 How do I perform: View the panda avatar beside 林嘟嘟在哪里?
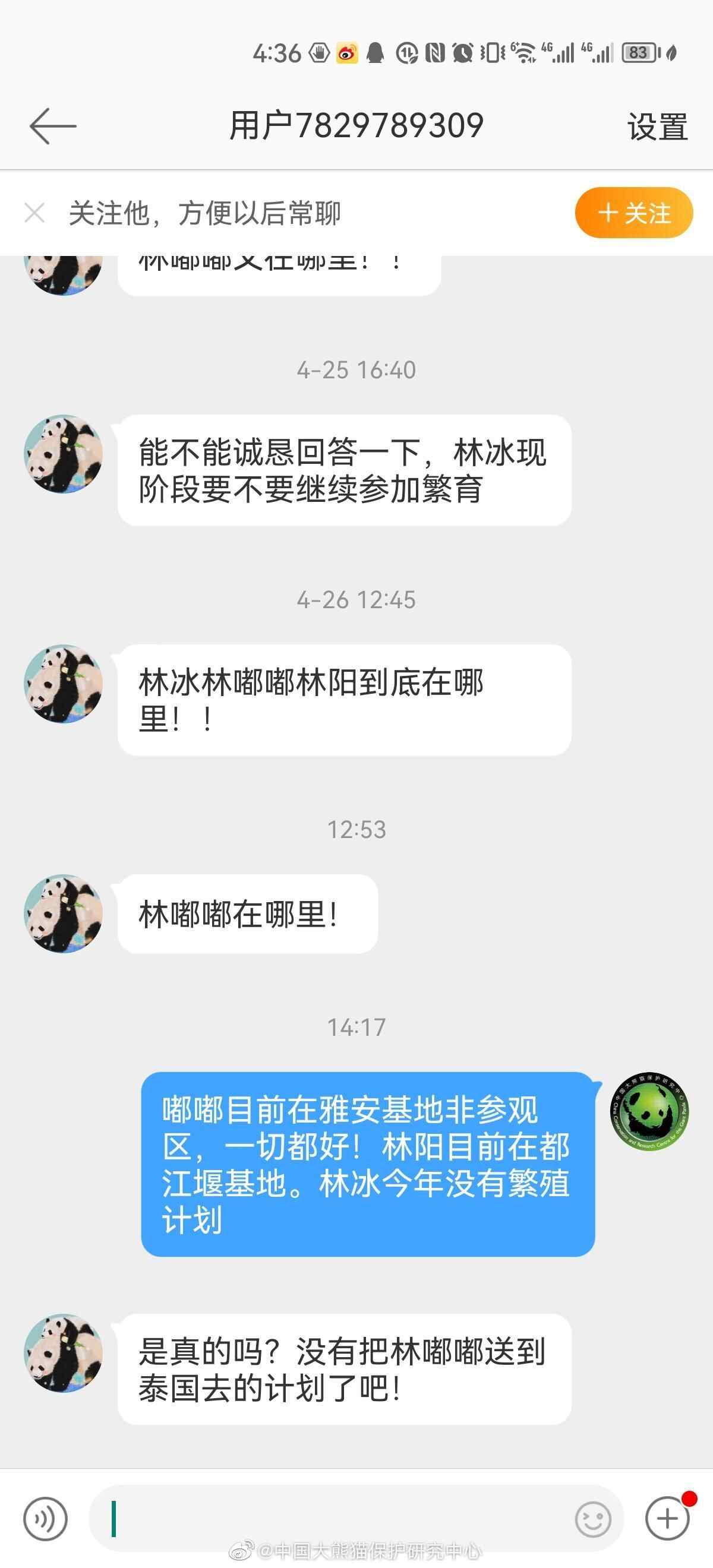pos(64,913)
